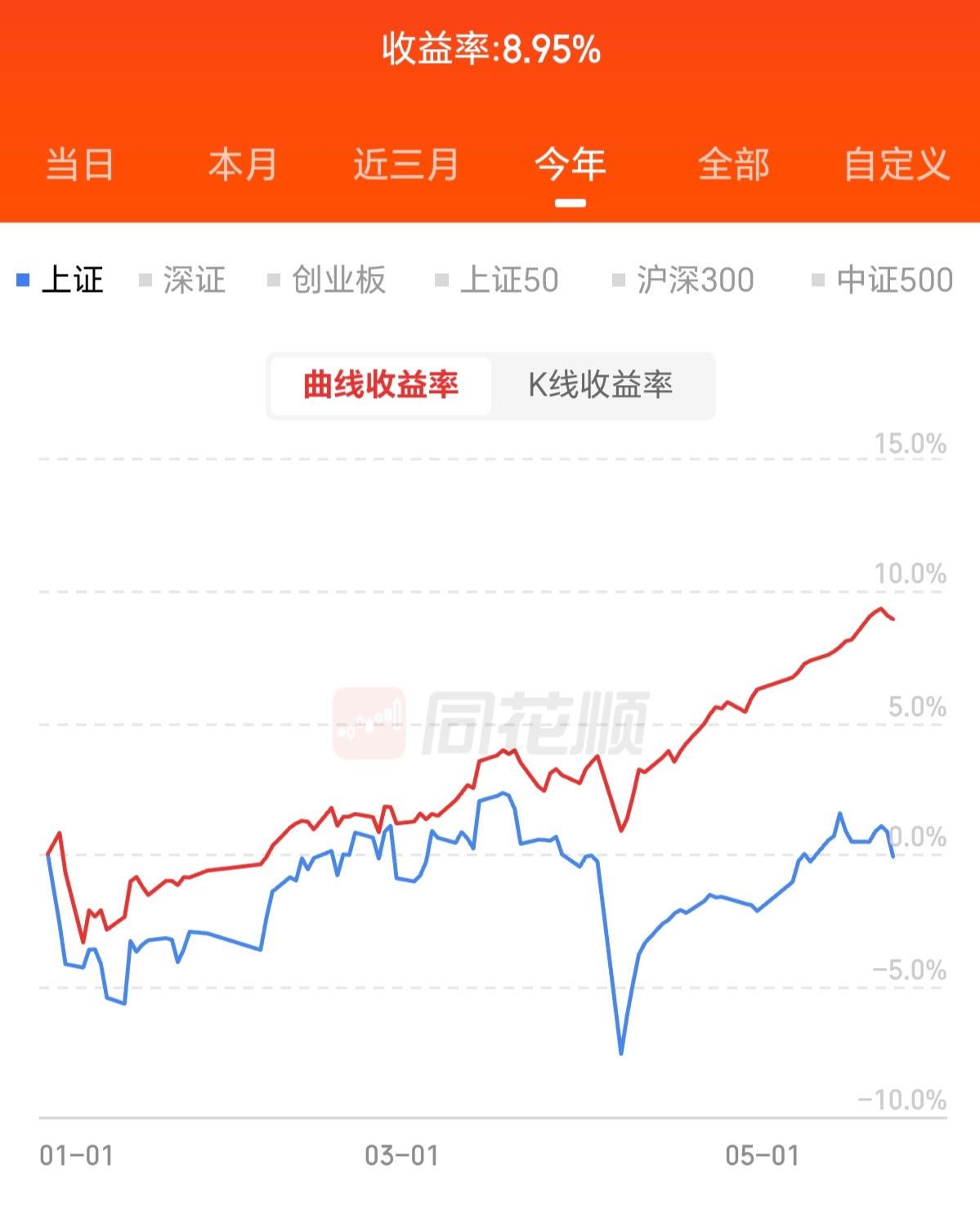Choose 上证50 as the benchmark

[x=497, y=280]
